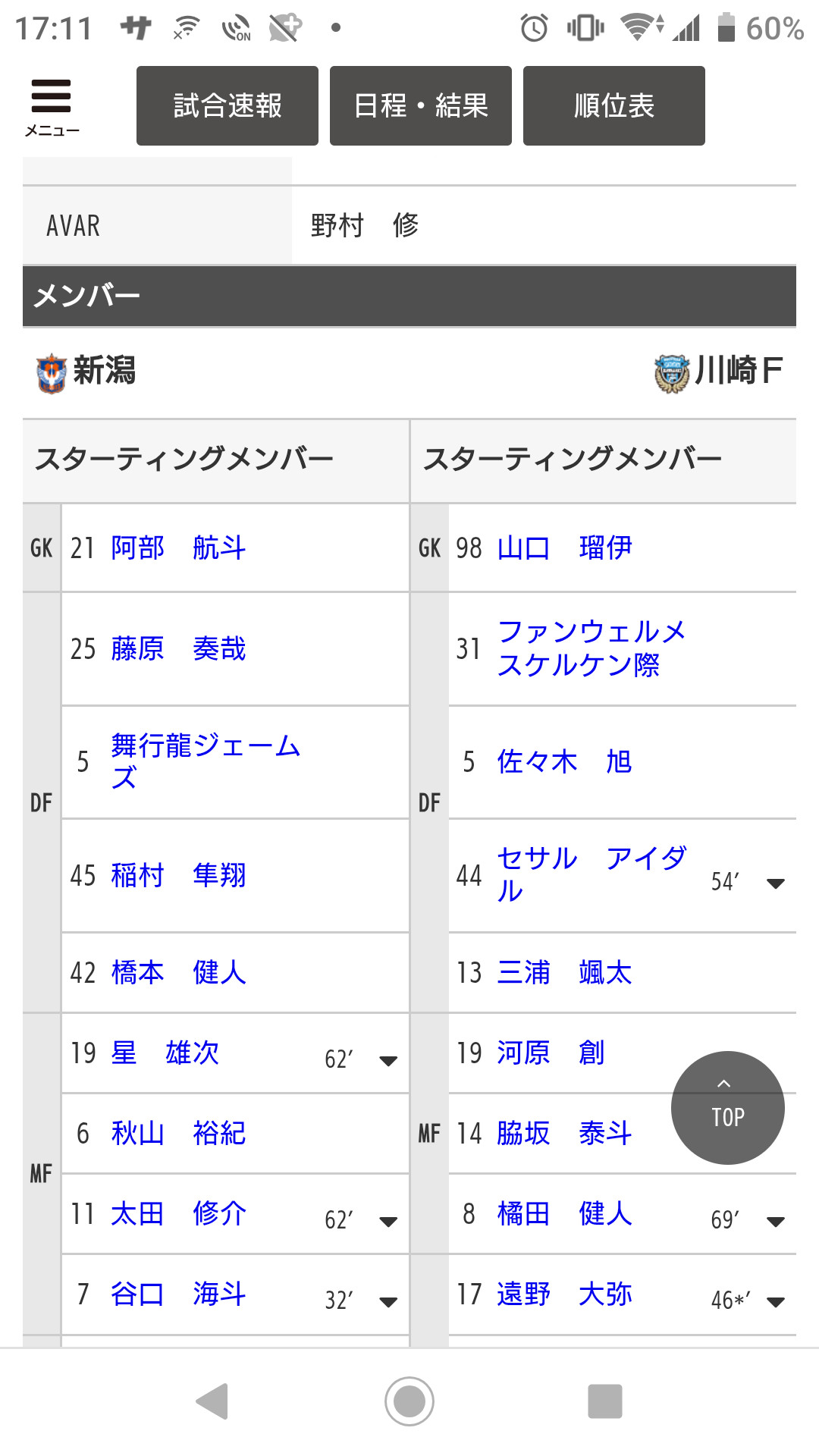This screenshot has height=1456, width=819.
Task: Go back using the system back button
Action: [x=213, y=1401]
